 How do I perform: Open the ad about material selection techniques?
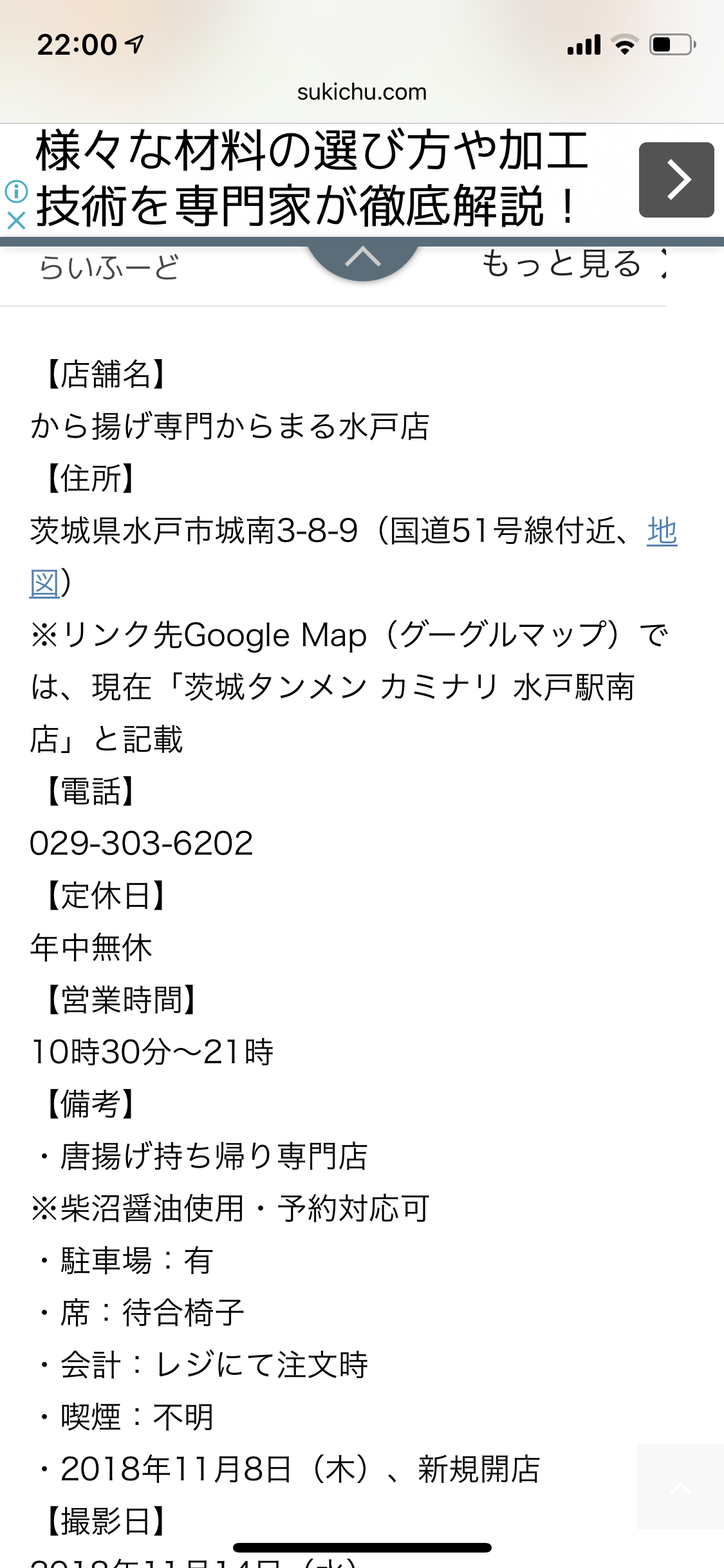312,178
